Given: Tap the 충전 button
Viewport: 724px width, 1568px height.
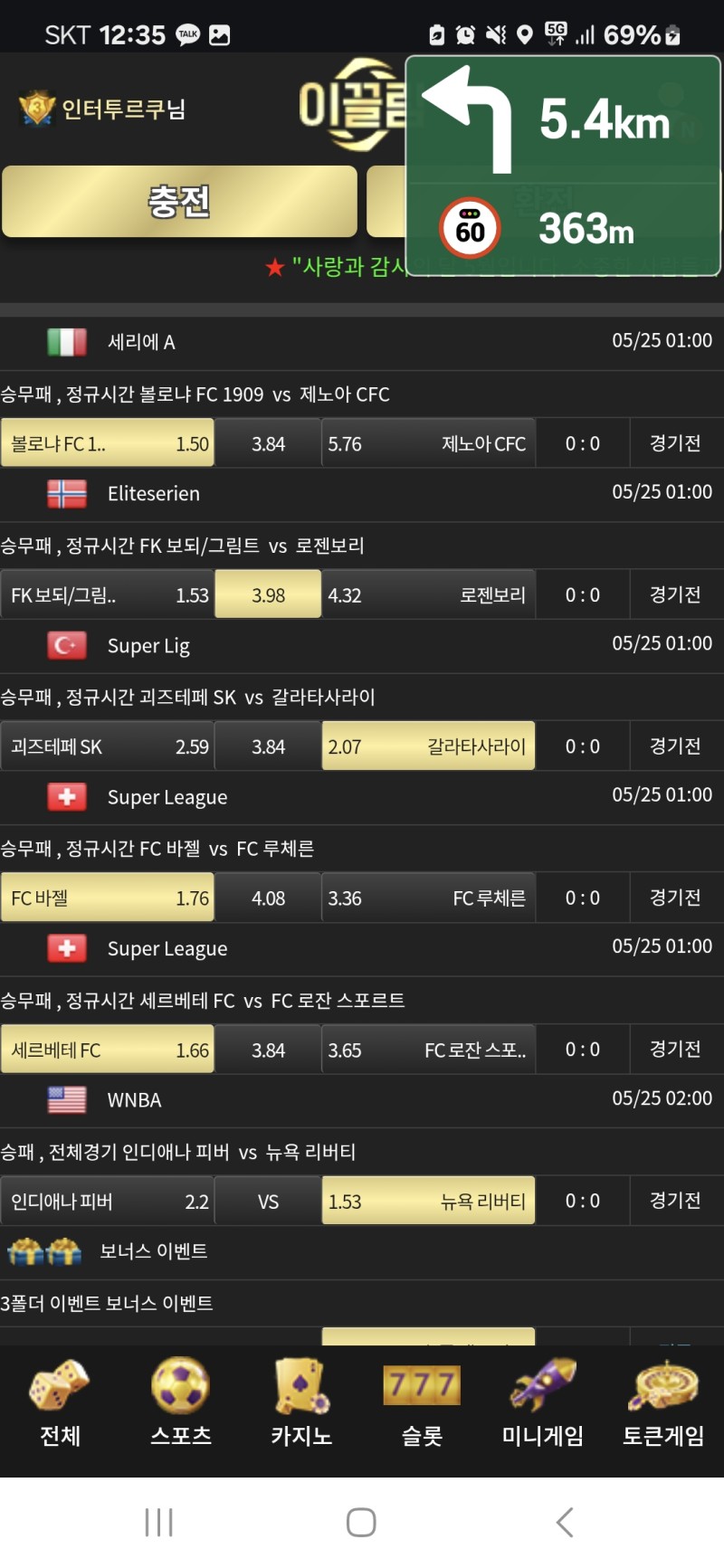Looking at the screenshot, I should pos(179,201).
